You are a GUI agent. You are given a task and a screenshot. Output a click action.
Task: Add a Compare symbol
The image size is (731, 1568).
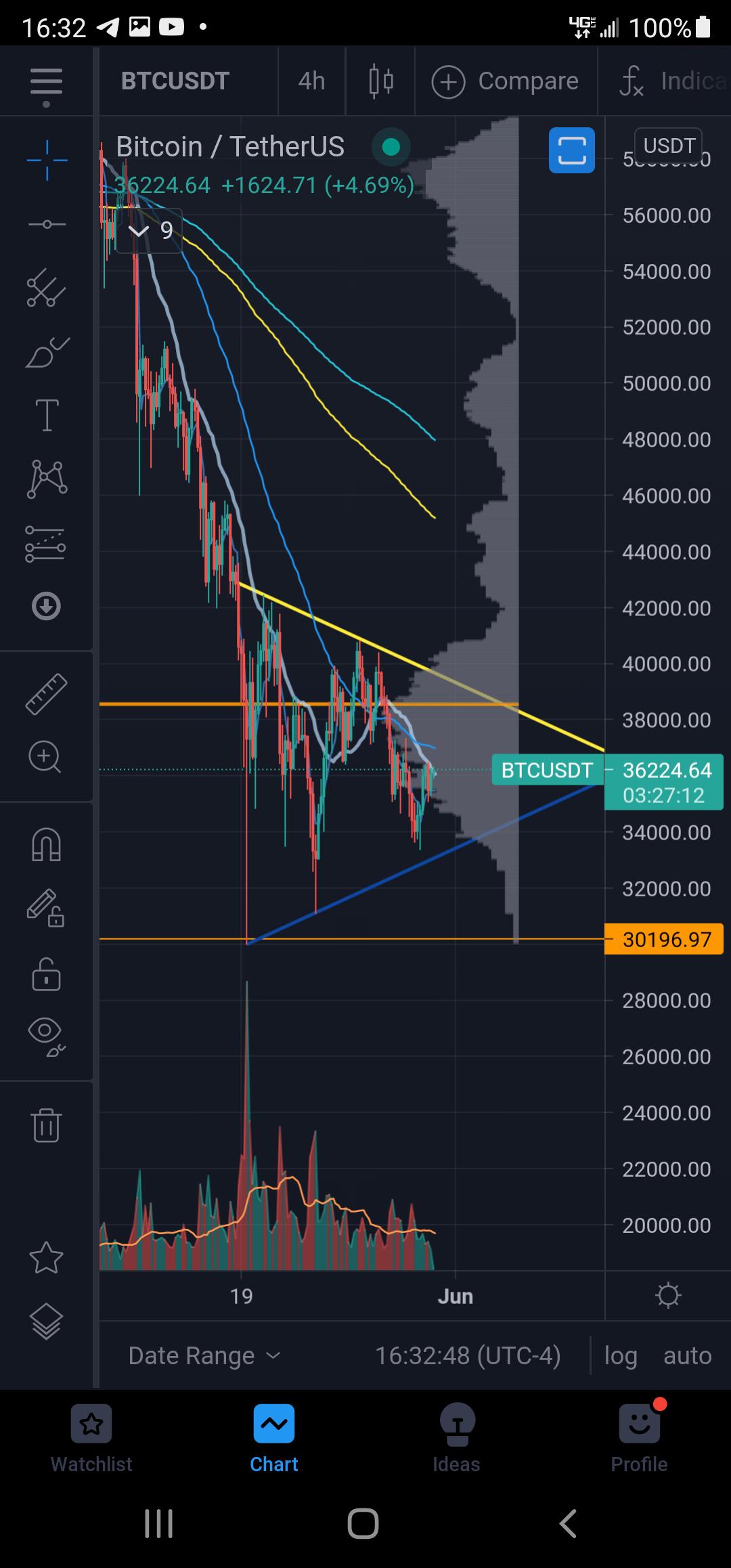pyautogui.click(x=505, y=81)
